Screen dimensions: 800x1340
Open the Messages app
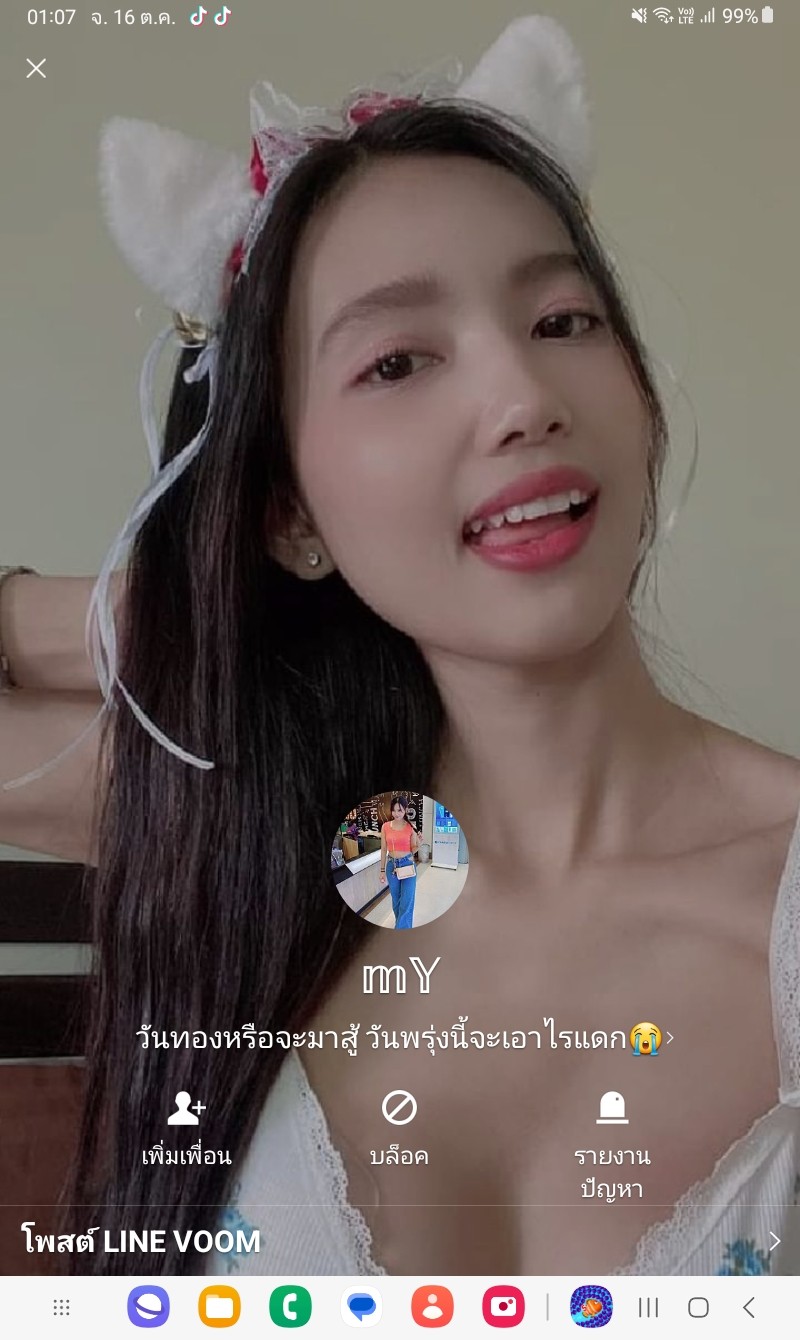(x=361, y=1307)
